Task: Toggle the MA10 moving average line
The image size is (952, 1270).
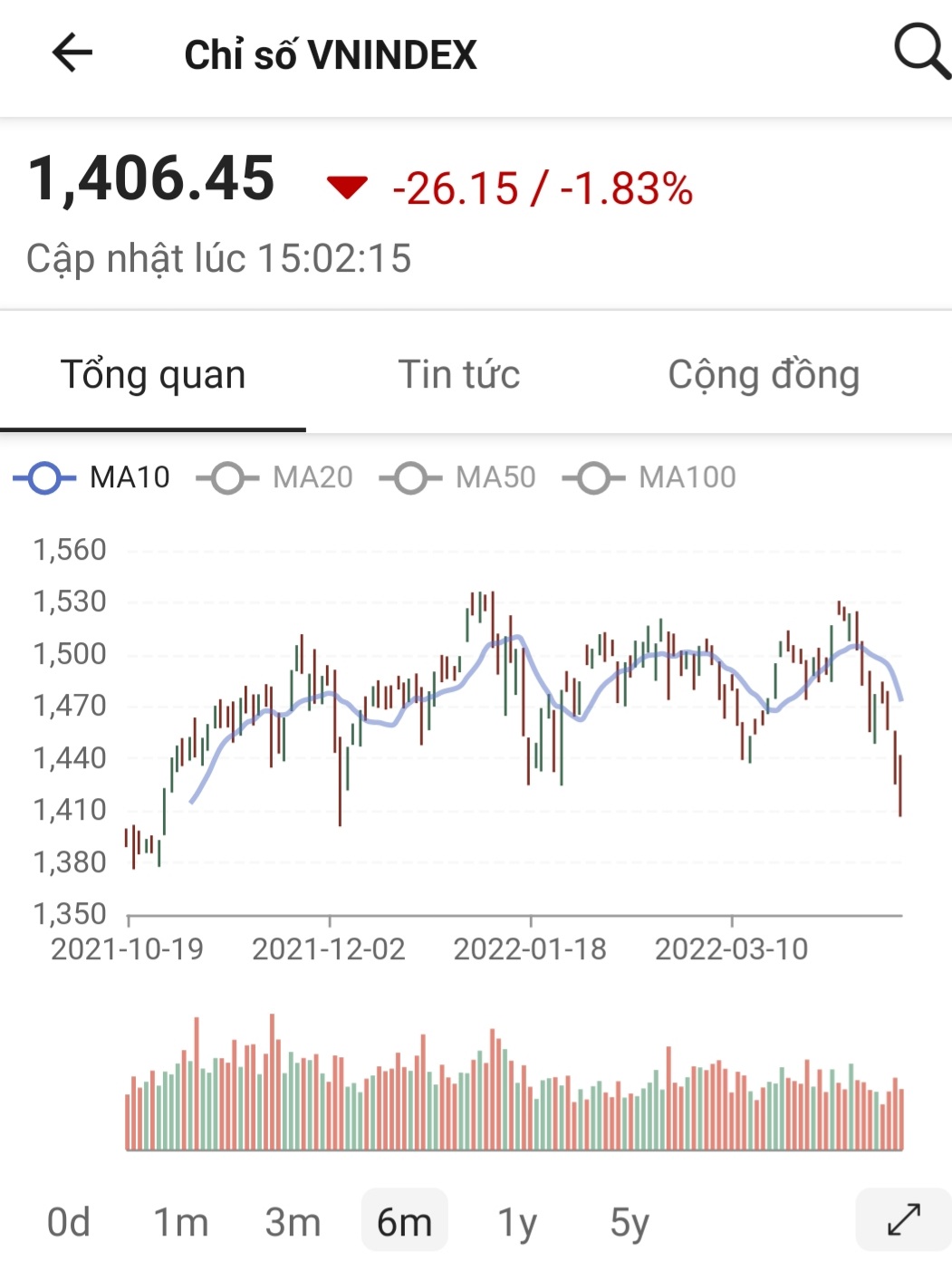Action: coord(91,477)
